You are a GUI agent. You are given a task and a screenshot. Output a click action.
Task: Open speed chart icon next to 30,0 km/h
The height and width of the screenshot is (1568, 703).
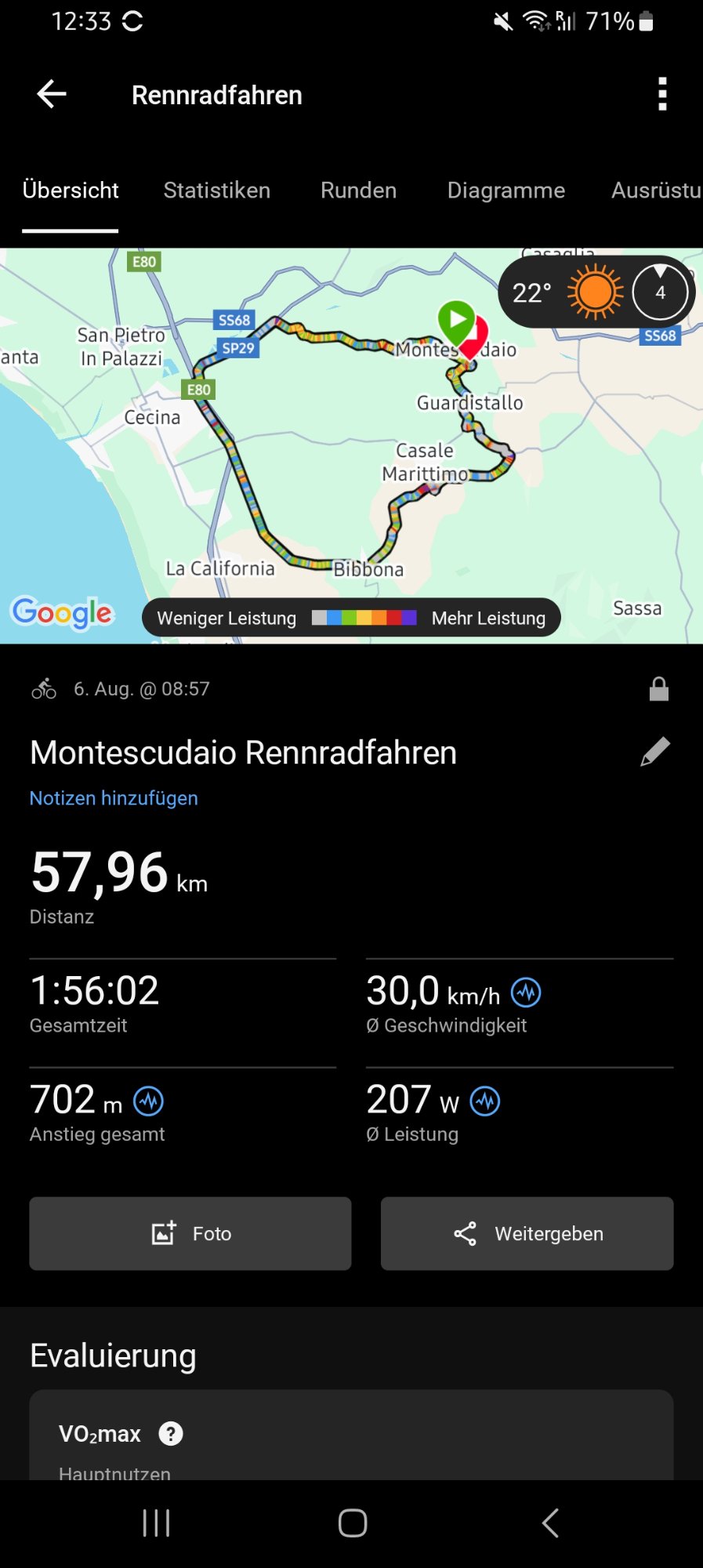pyautogui.click(x=526, y=993)
